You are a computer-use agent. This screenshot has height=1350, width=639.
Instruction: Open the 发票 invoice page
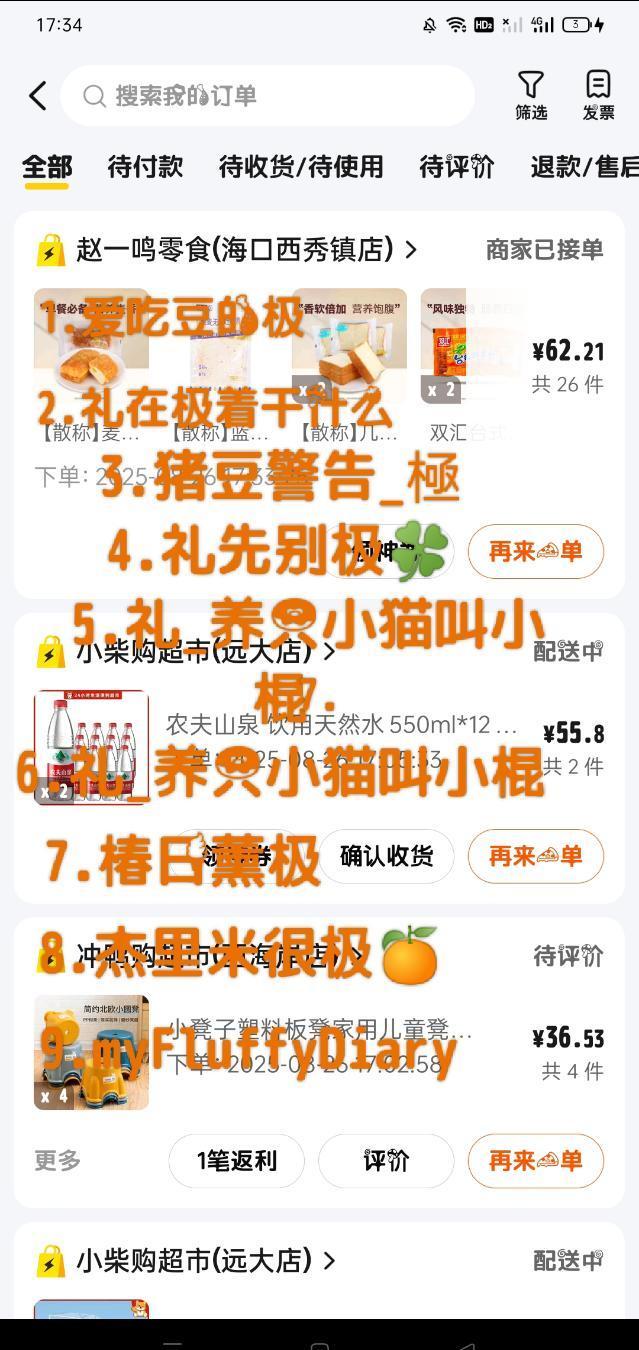point(598,96)
